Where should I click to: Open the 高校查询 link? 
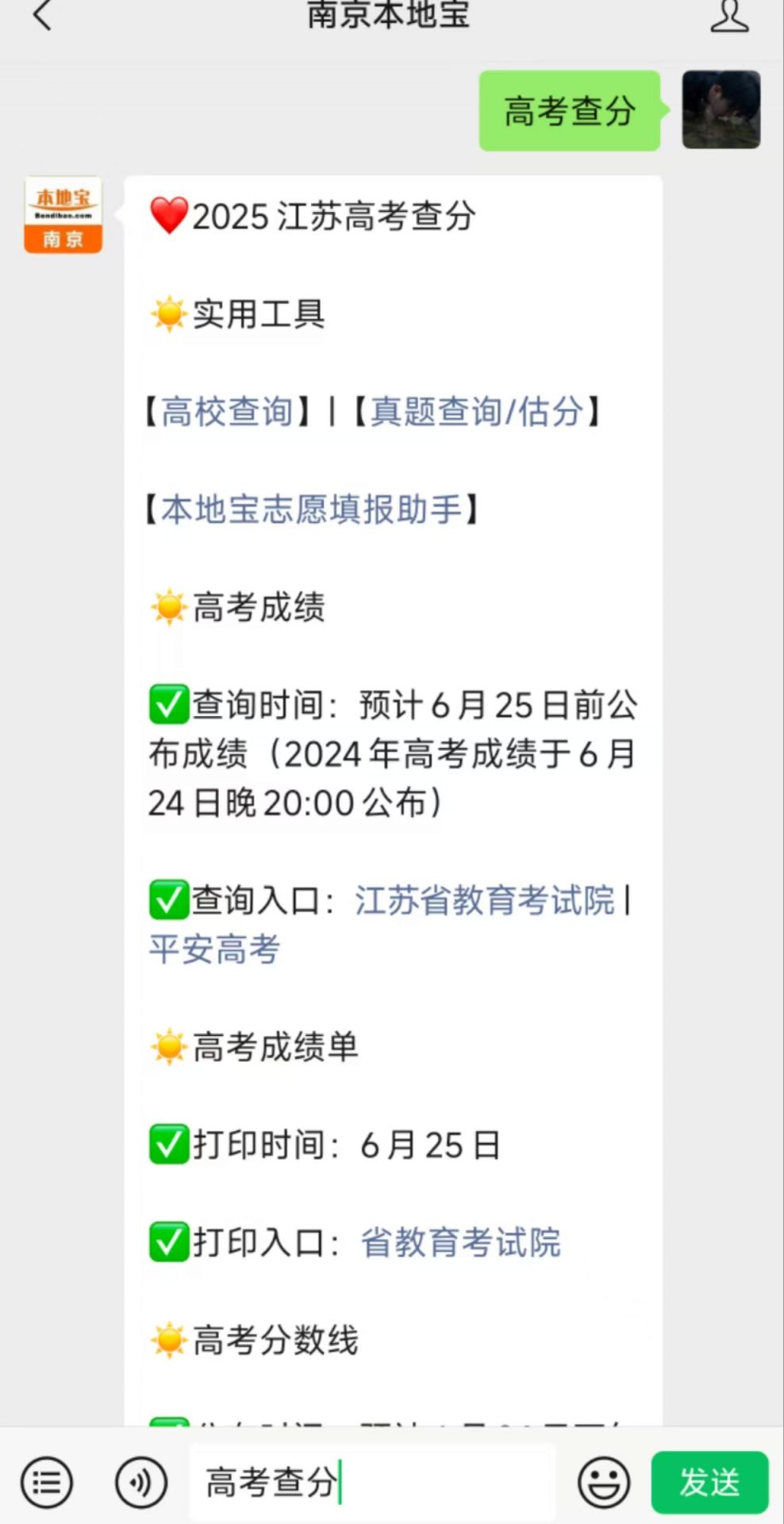pyautogui.click(x=227, y=412)
